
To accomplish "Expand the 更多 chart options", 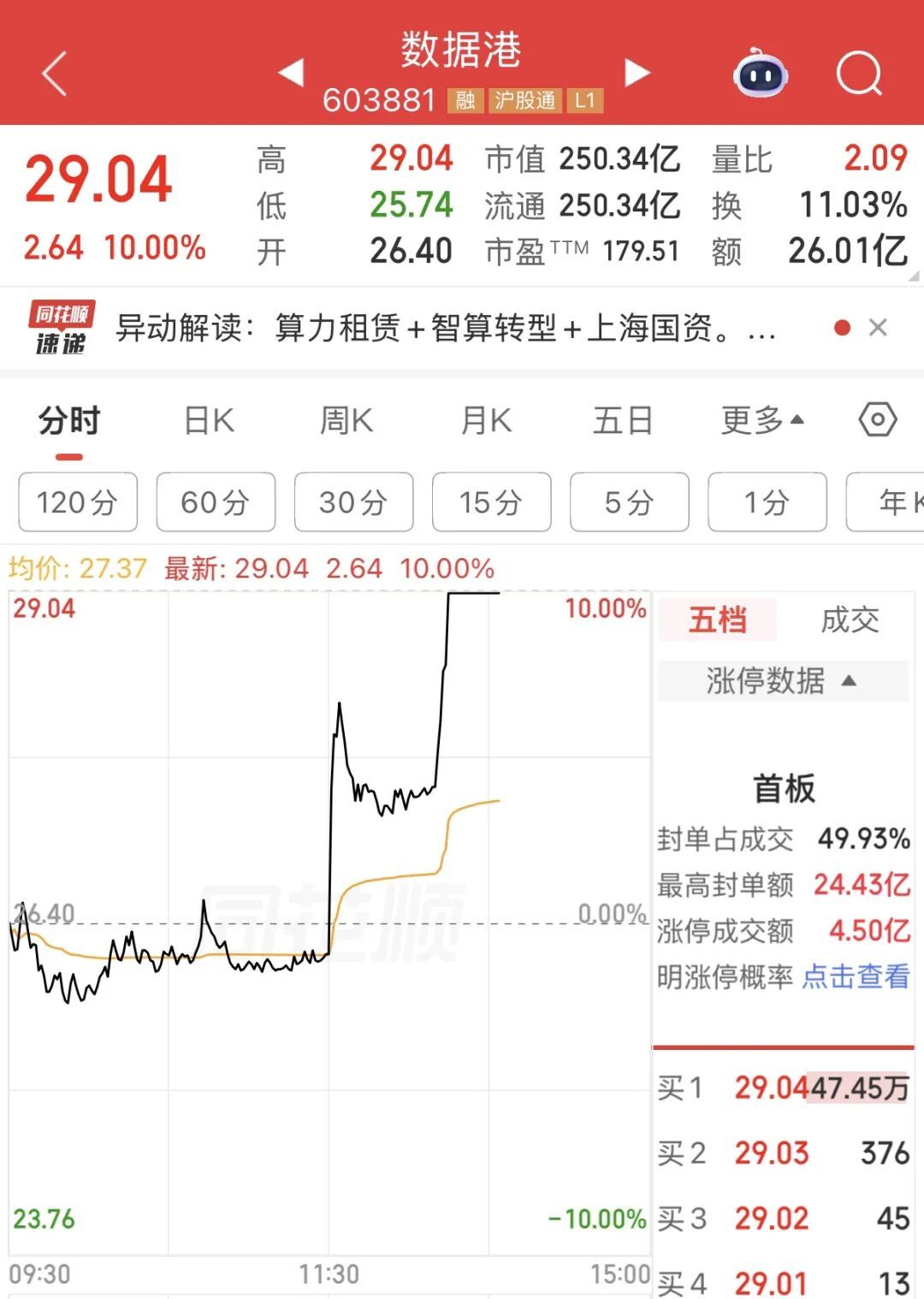I will [762, 421].
